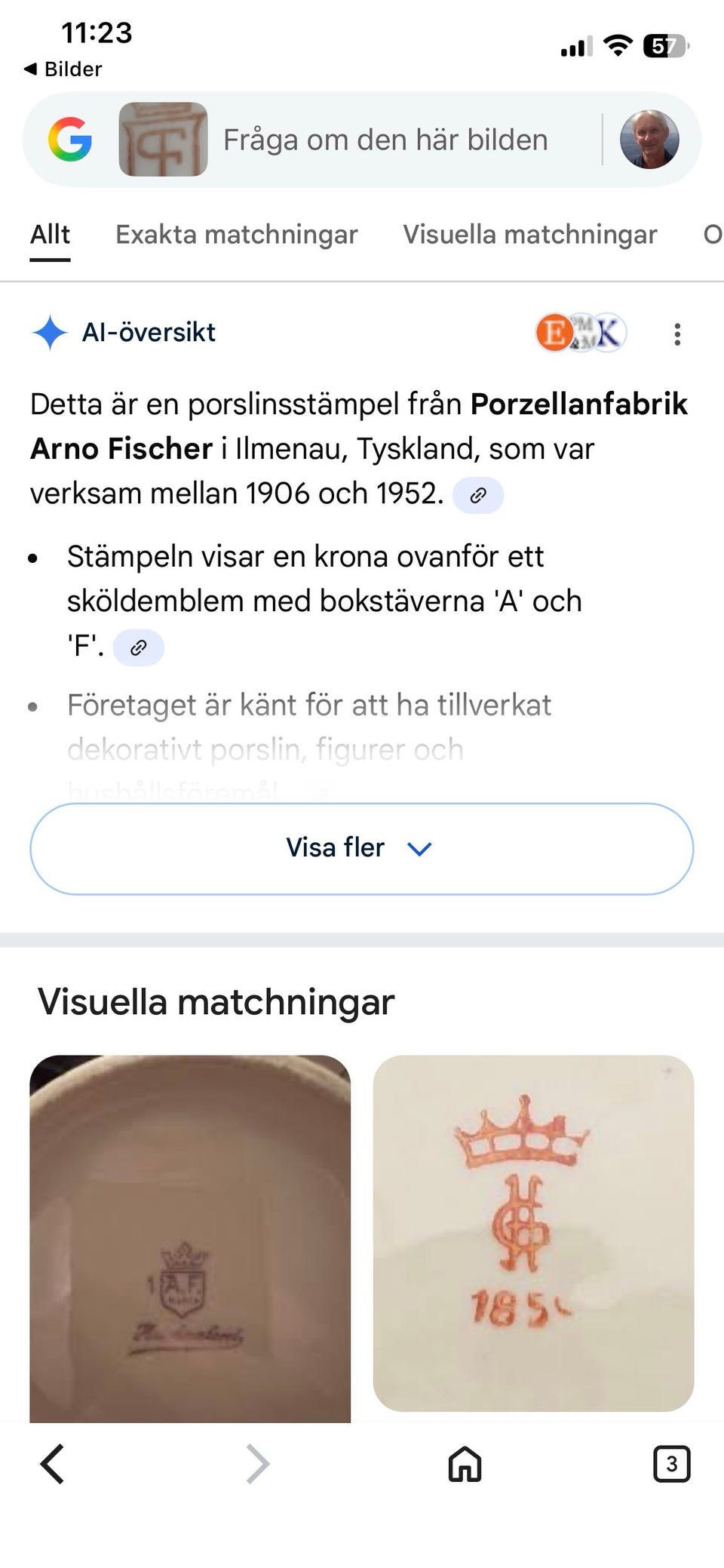Tap the 'Fråga om den här bilden' field
Image resolution: width=724 pixels, height=1568 pixels.
(x=385, y=140)
